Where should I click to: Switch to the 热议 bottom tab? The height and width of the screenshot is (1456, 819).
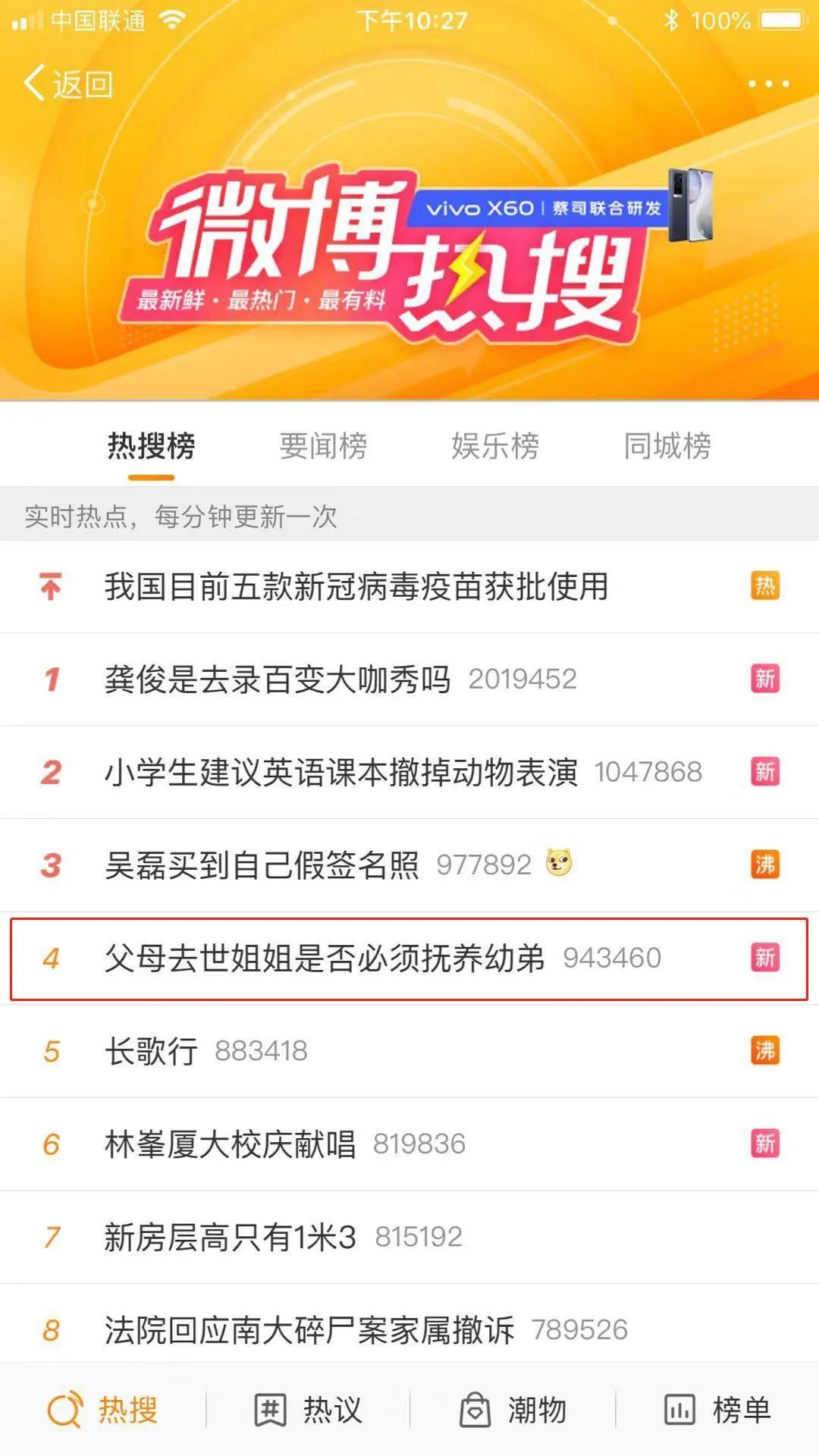[x=307, y=1410]
